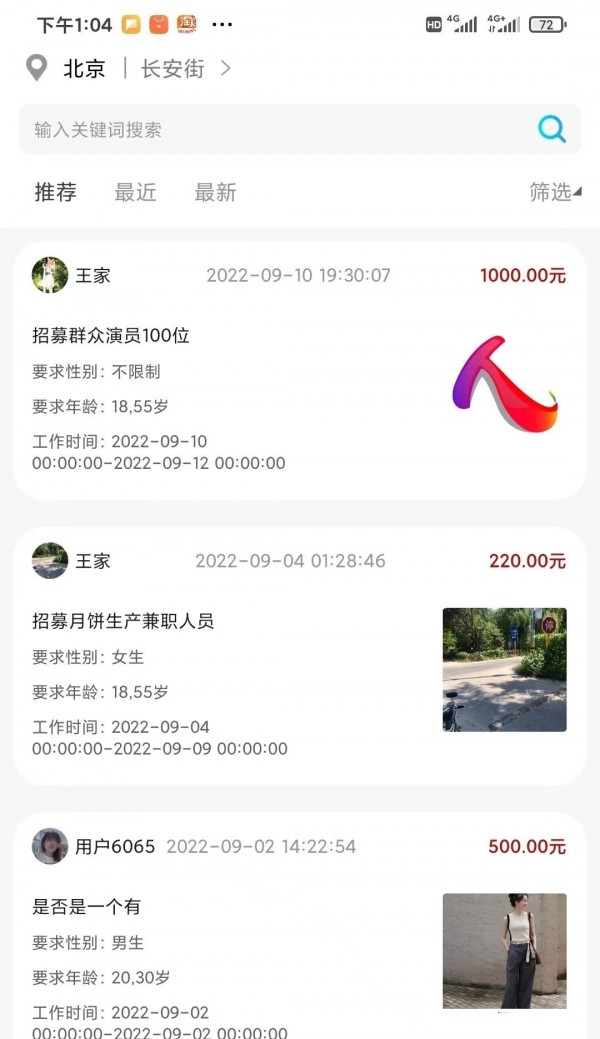The width and height of the screenshot is (600, 1039).
Task: Switch to the 最近 tab
Action: click(x=135, y=192)
